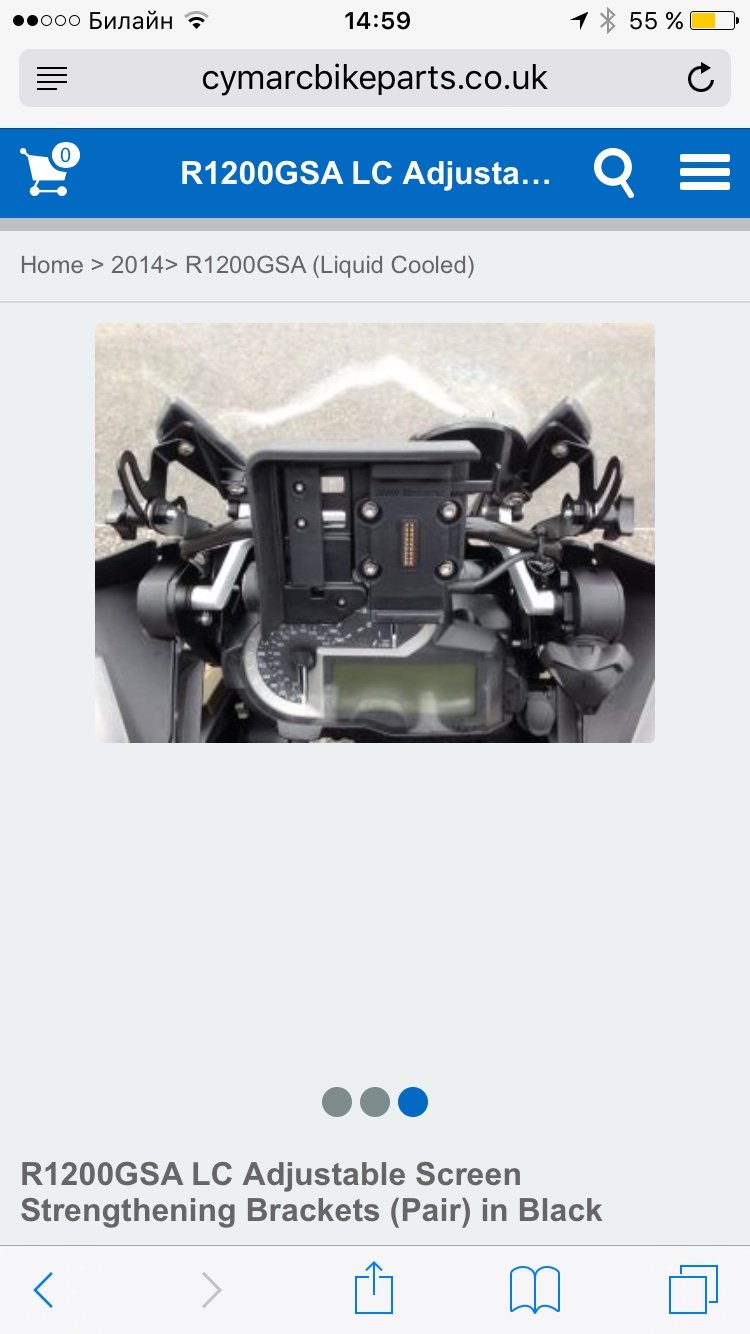
Task: Go back in Safari
Action: 43,1289
